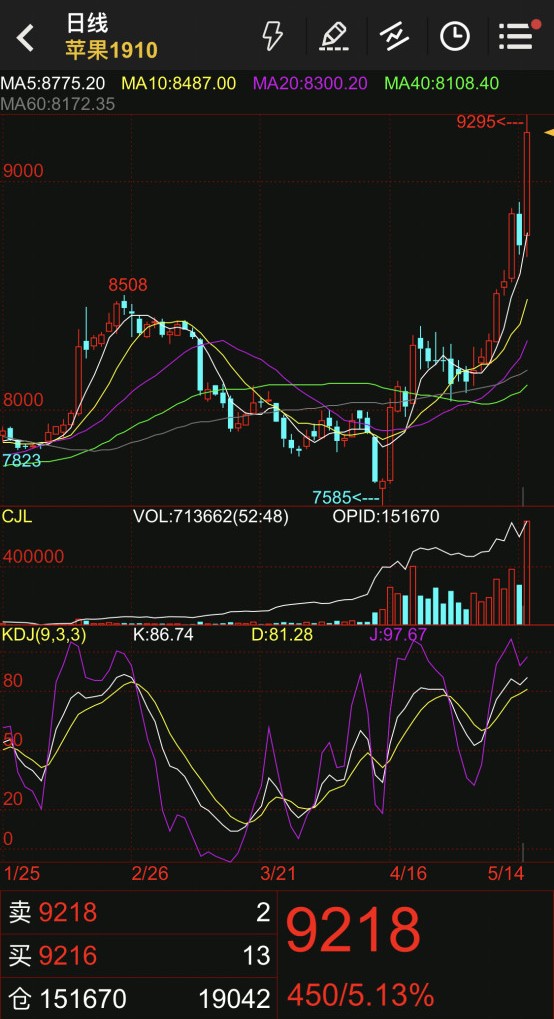Screen dimensions: 554x1019
Task: Tap the 日线 苹果1910 title
Action: pos(111,37)
